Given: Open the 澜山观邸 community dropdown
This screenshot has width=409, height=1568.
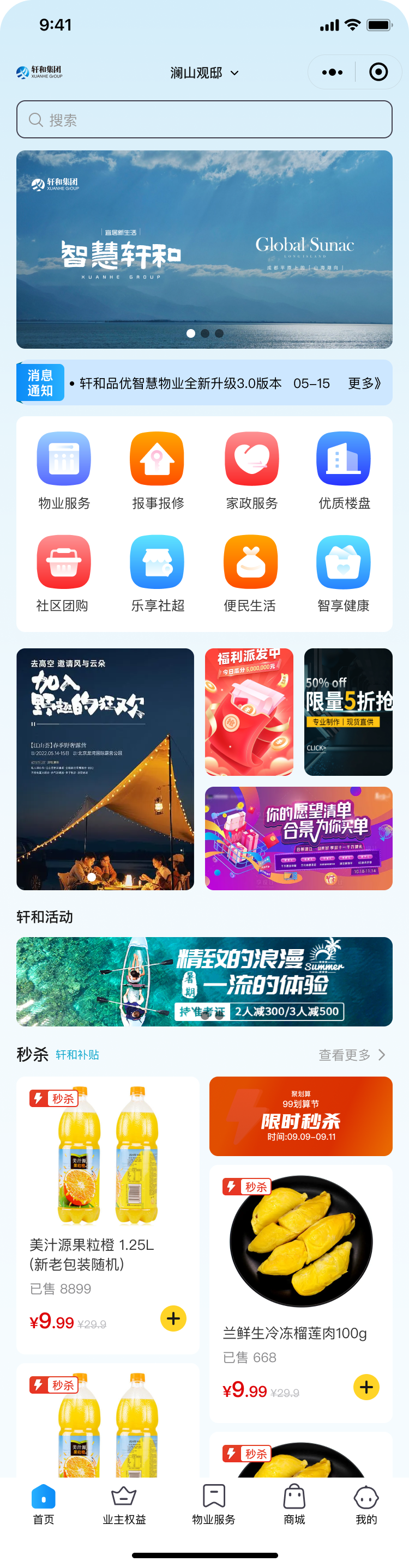Looking at the screenshot, I should pos(204,73).
